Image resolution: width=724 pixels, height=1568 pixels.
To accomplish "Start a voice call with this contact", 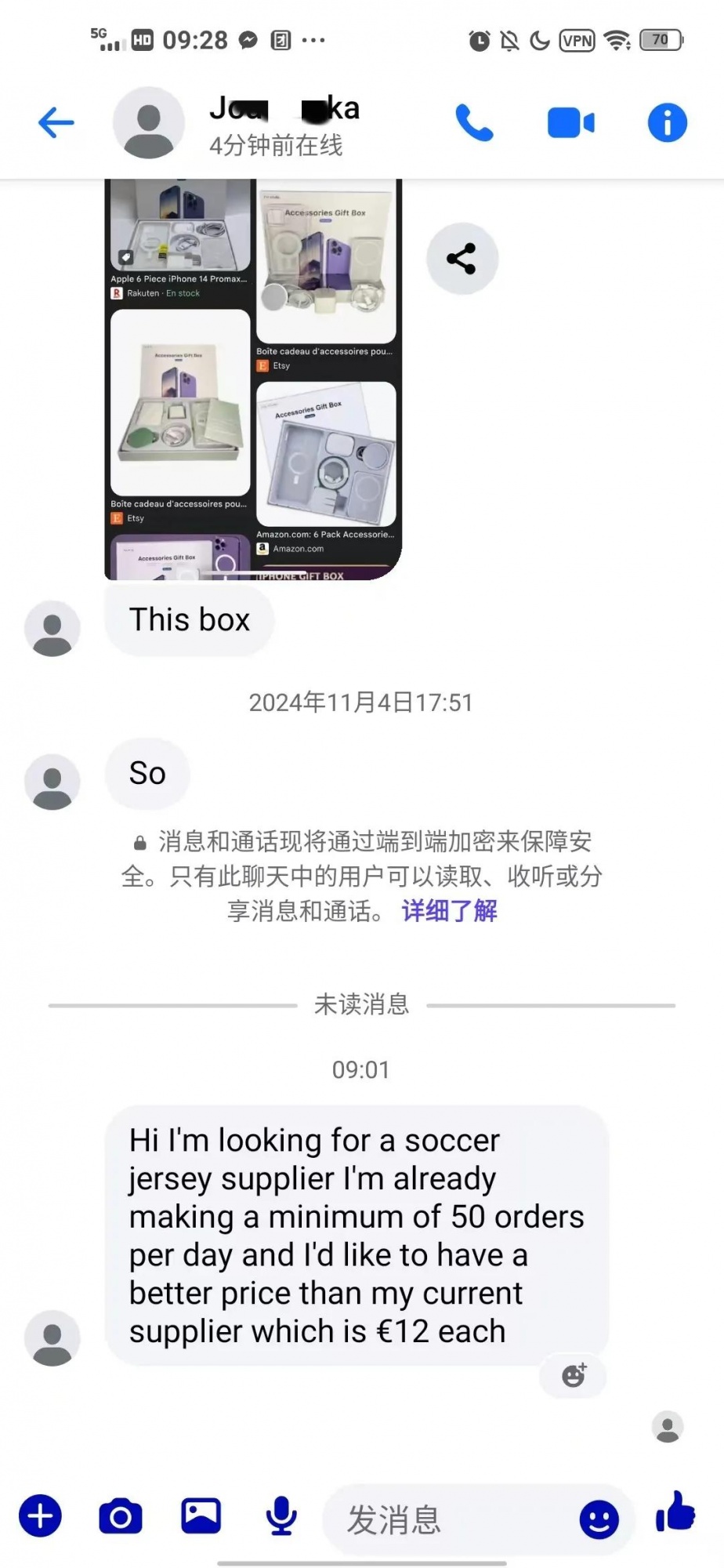I will 474,123.
